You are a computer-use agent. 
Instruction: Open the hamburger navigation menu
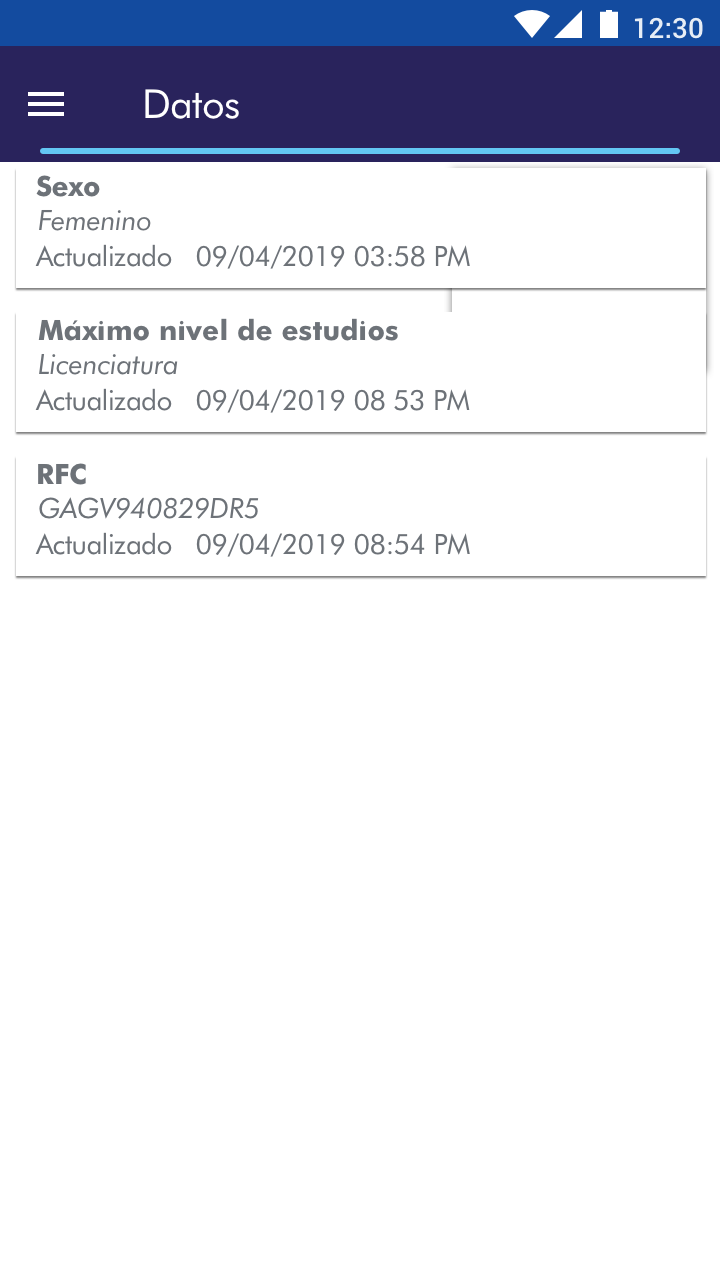46,104
